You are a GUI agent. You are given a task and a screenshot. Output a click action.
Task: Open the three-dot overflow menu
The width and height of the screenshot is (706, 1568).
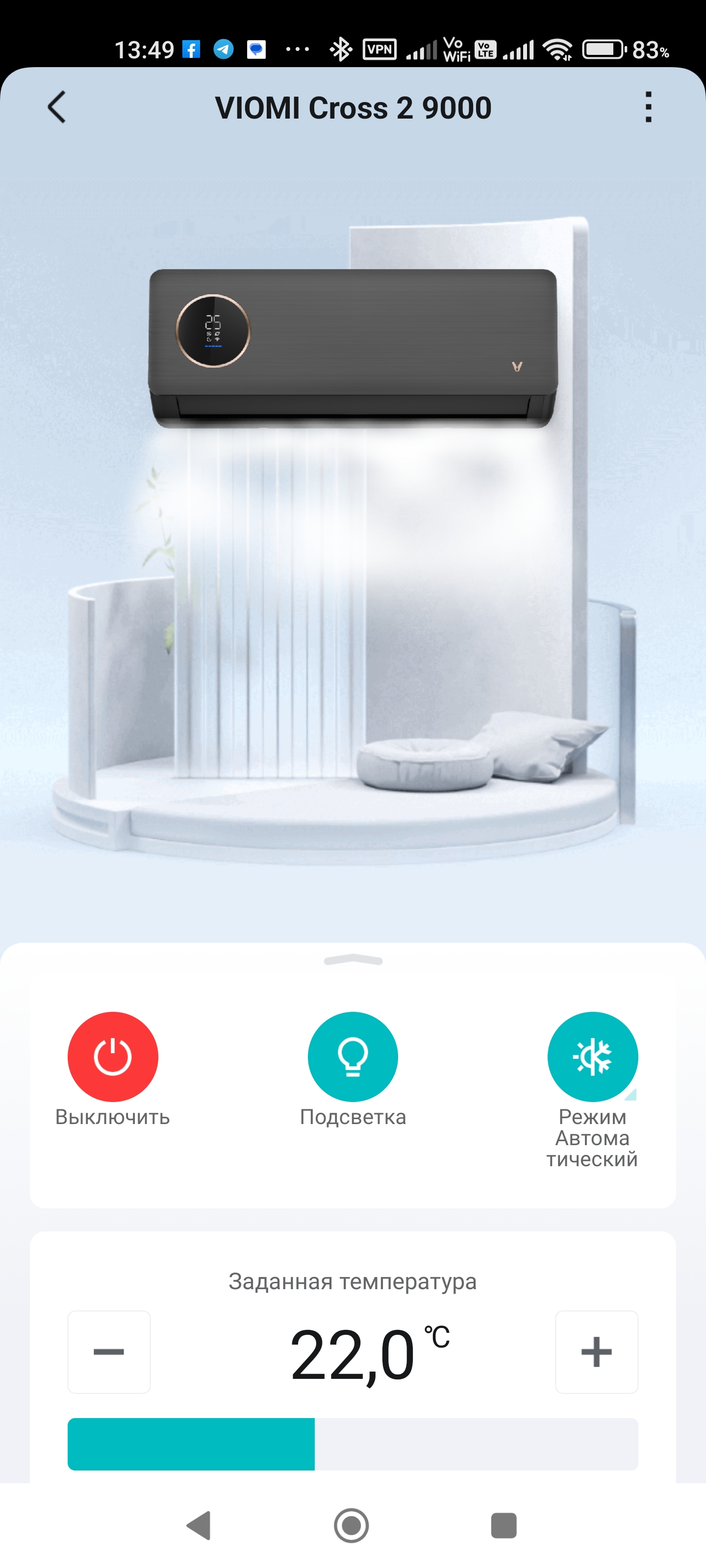[648, 107]
